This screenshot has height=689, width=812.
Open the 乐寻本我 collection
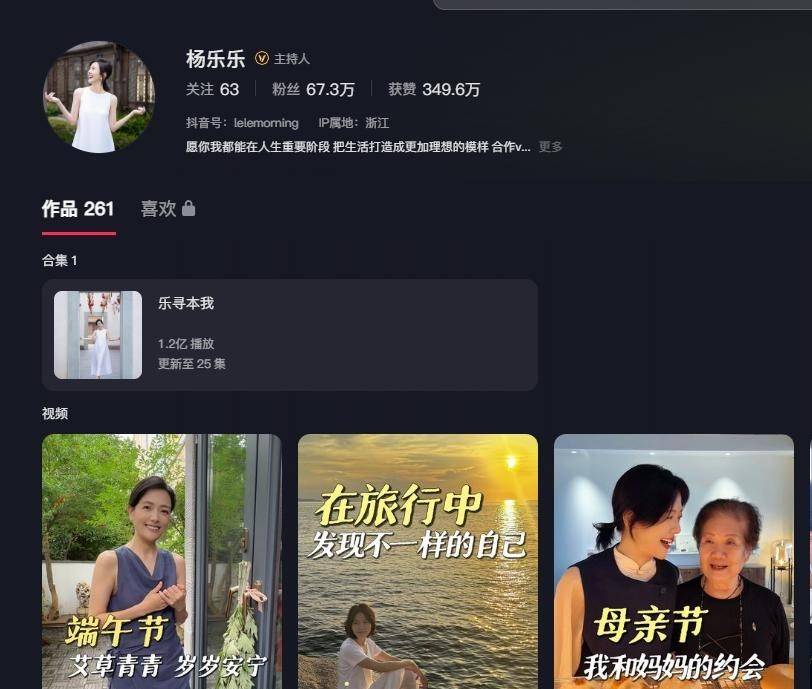(x=289, y=334)
